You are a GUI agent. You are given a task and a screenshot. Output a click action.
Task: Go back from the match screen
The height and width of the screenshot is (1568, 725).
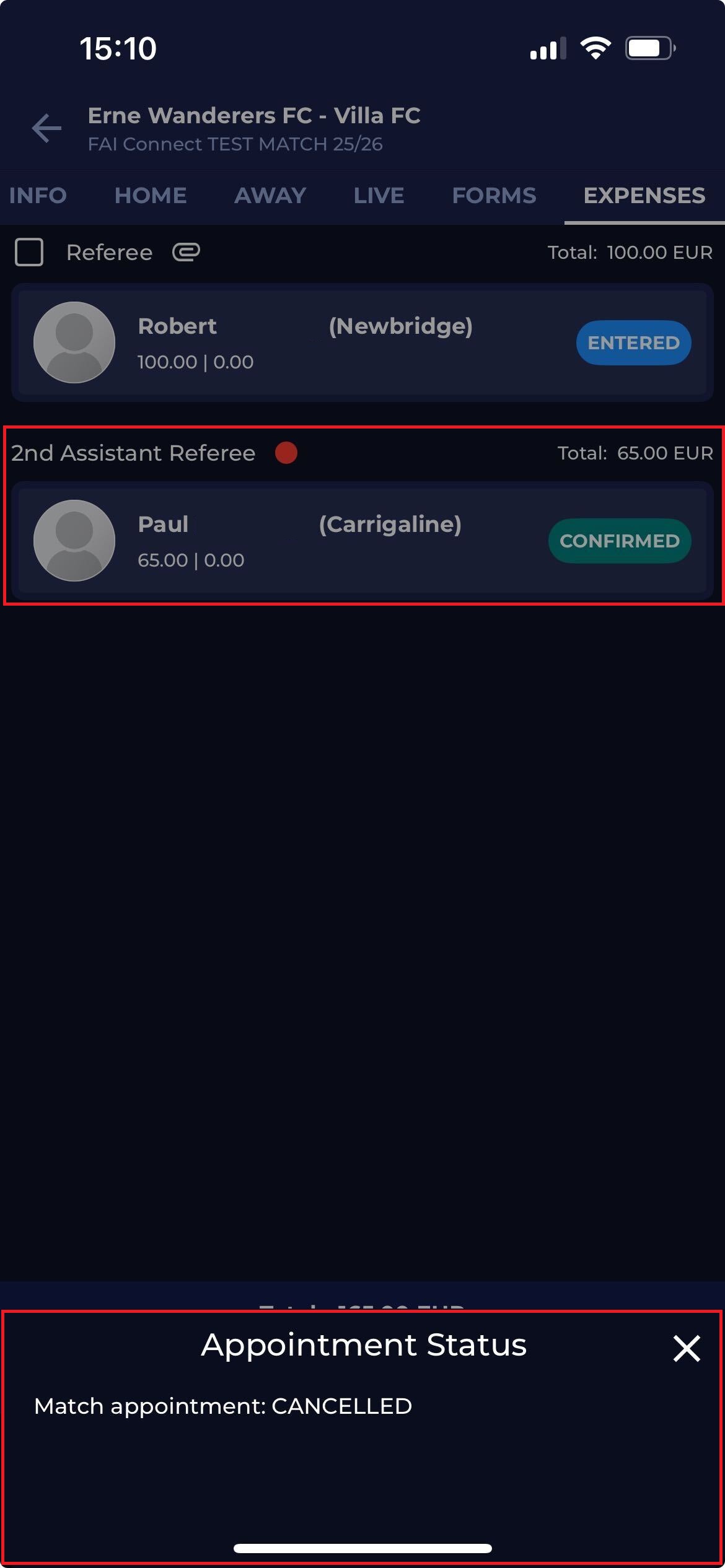coord(46,128)
